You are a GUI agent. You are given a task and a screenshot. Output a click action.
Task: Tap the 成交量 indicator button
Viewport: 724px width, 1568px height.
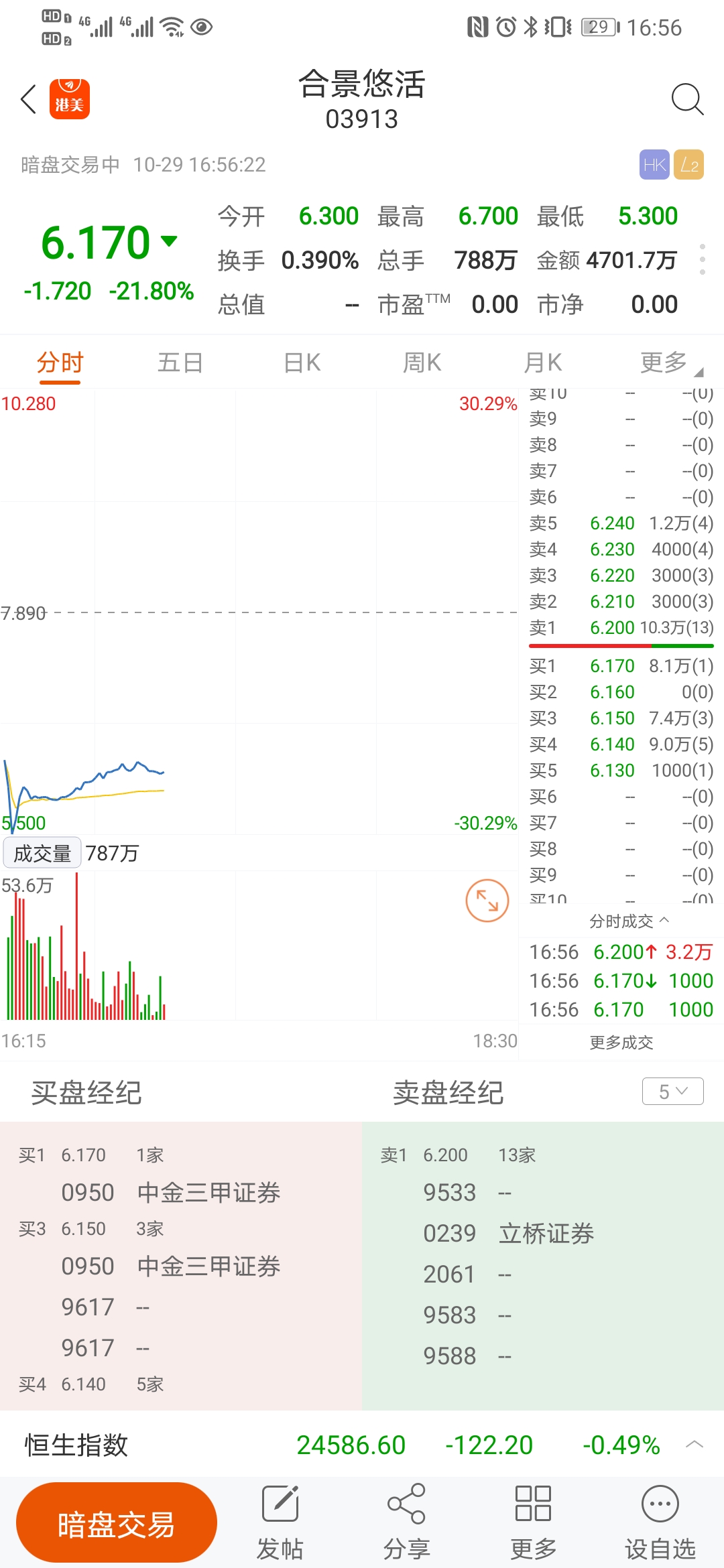[x=42, y=853]
